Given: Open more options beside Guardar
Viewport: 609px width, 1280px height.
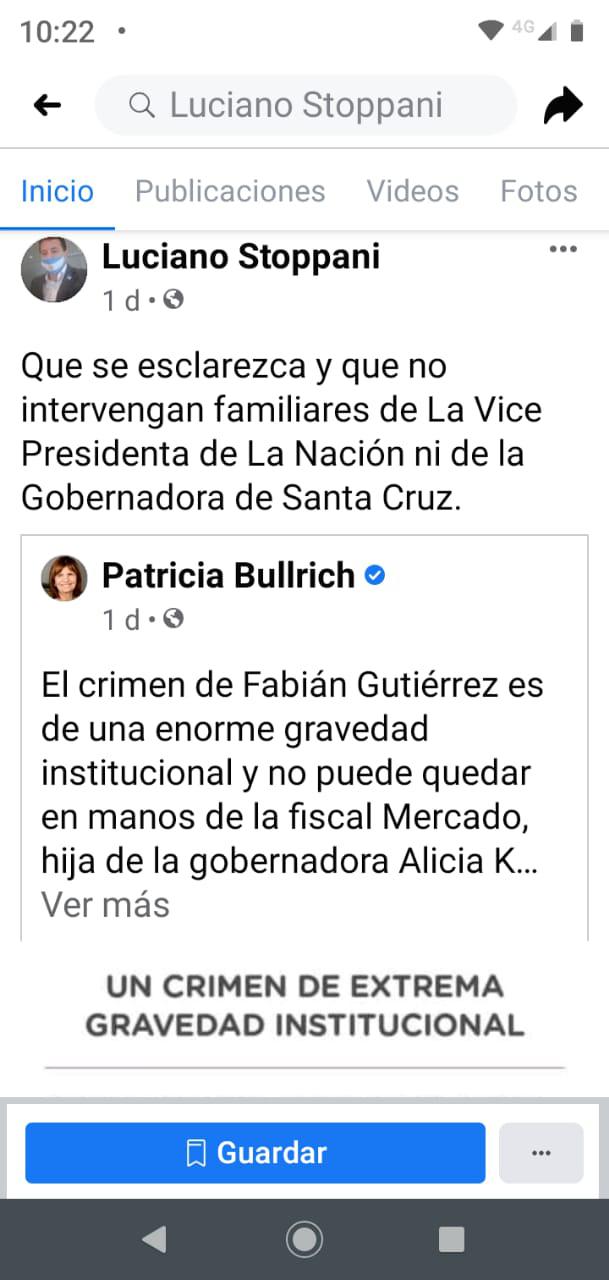Looking at the screenshot, I should (x=541, y=1153).
